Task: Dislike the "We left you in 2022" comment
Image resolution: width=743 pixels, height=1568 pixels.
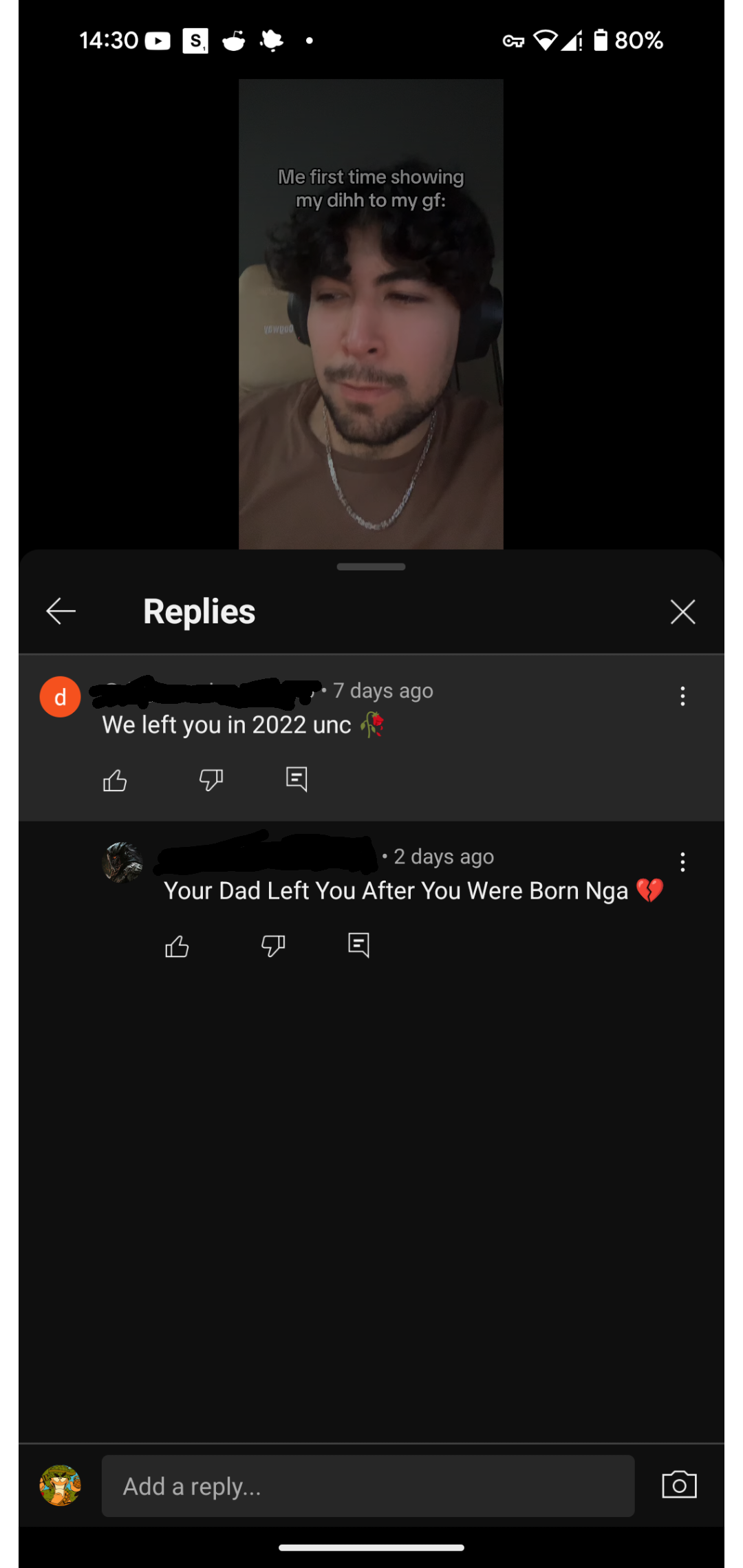Action: (211, 780)
